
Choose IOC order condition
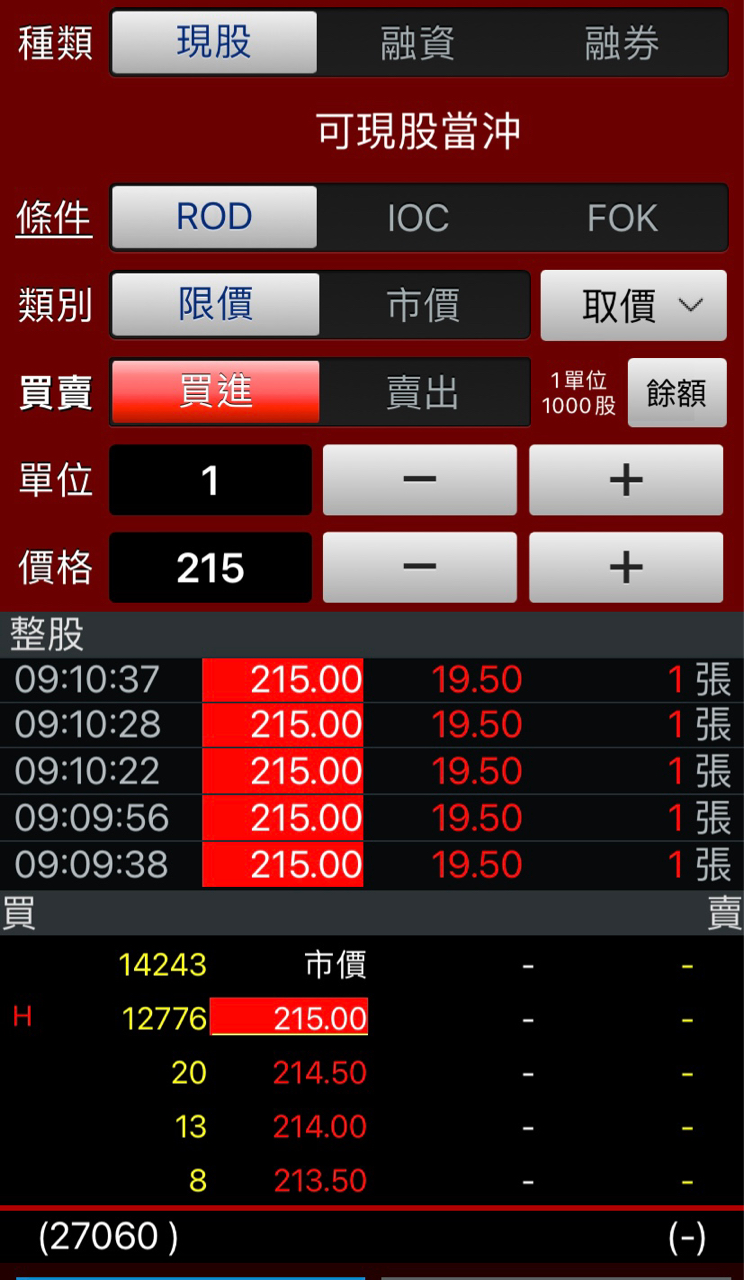[418, 217]
